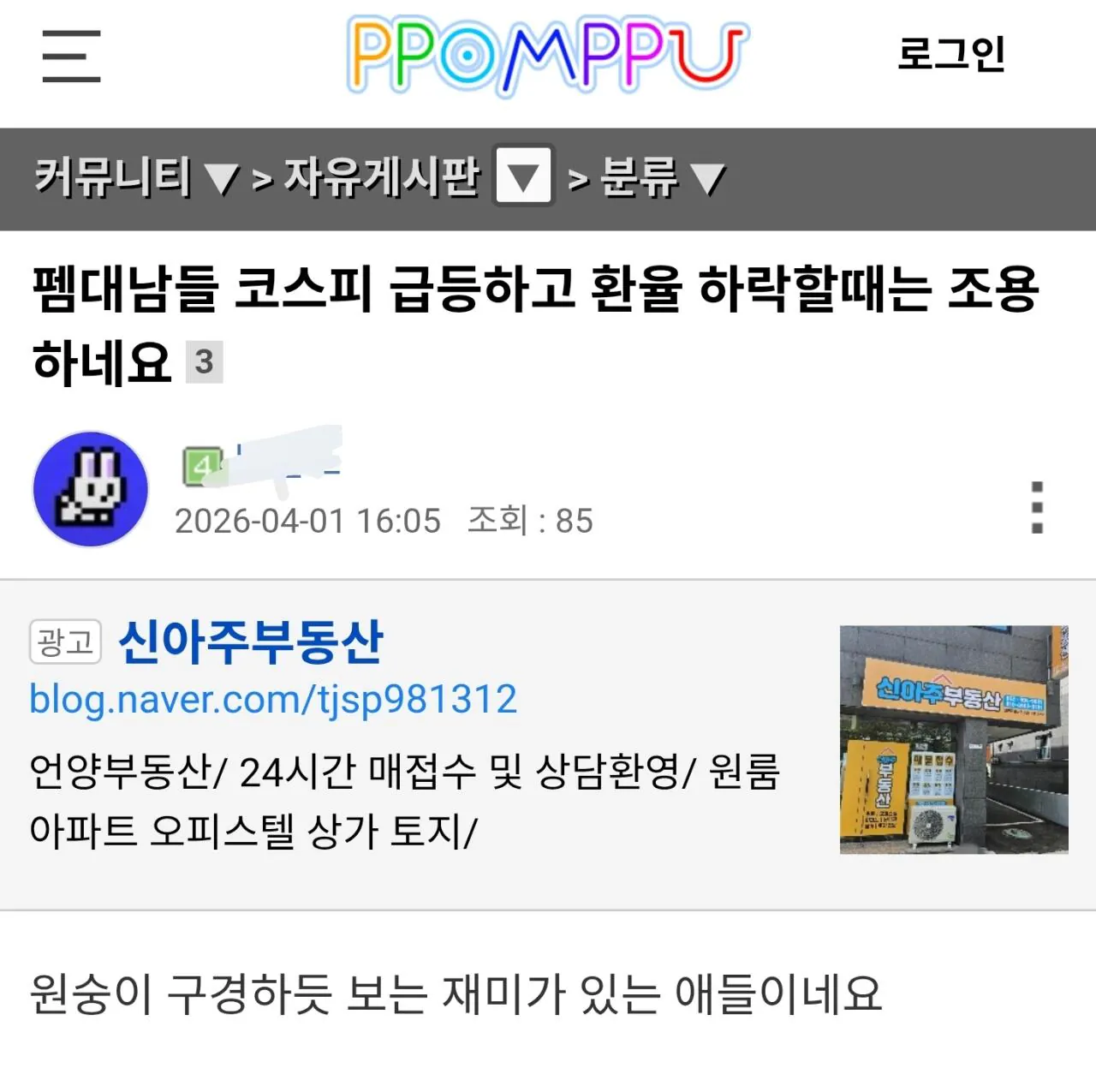Open the post's three-dot overflow menu
The image size is (1096, 1092).
[x=1037, y=507]
